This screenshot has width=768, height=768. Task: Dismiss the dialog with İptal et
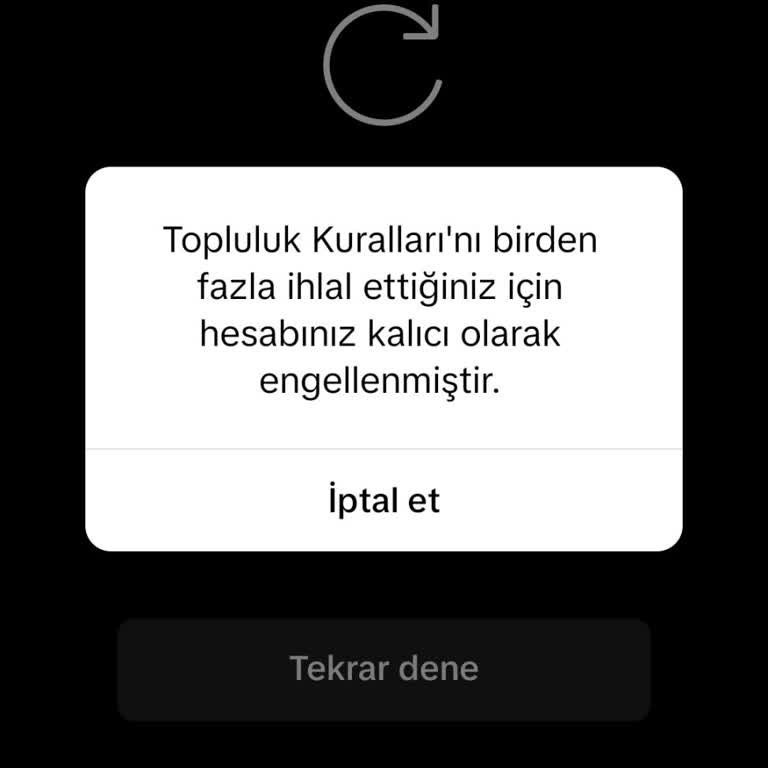click(384, 500)
